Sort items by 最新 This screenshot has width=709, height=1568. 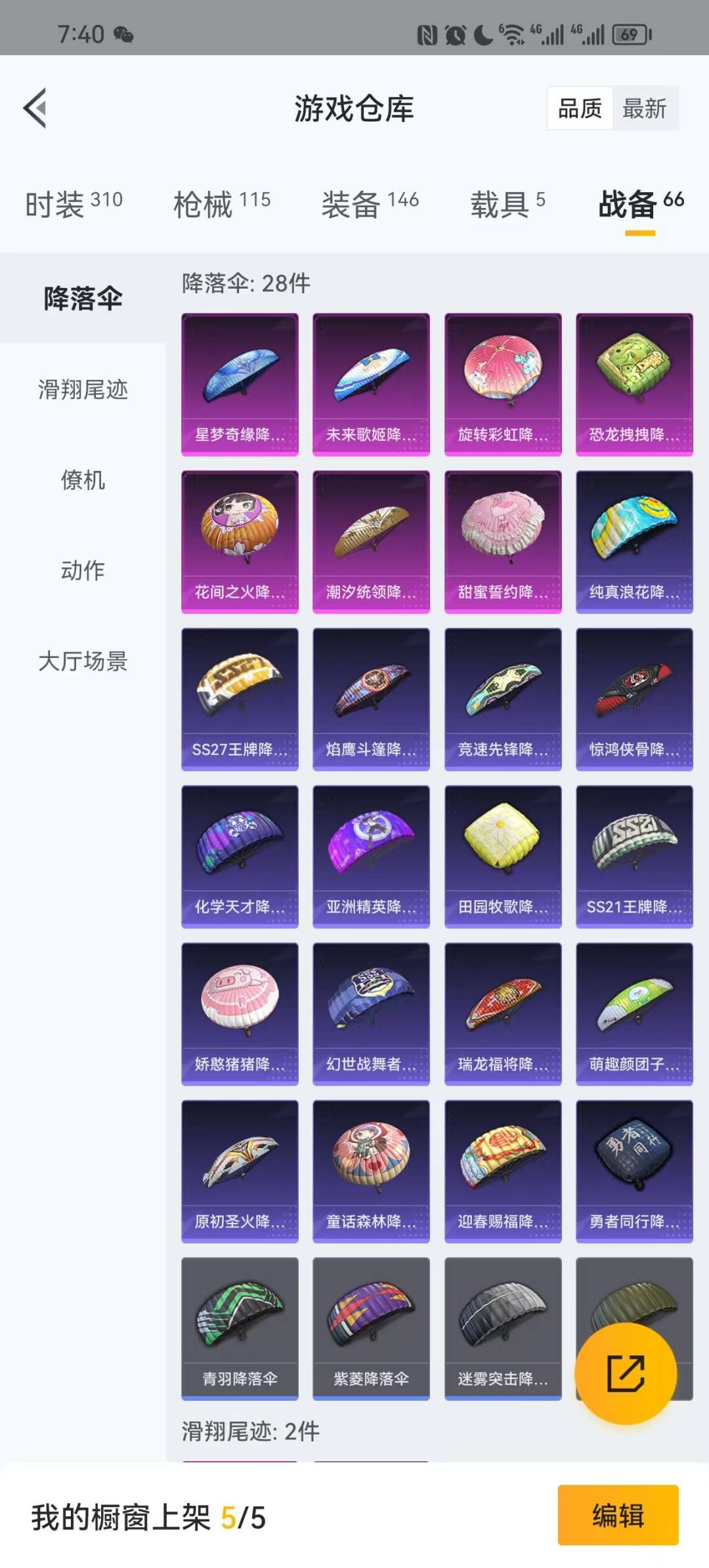[644, 108]
